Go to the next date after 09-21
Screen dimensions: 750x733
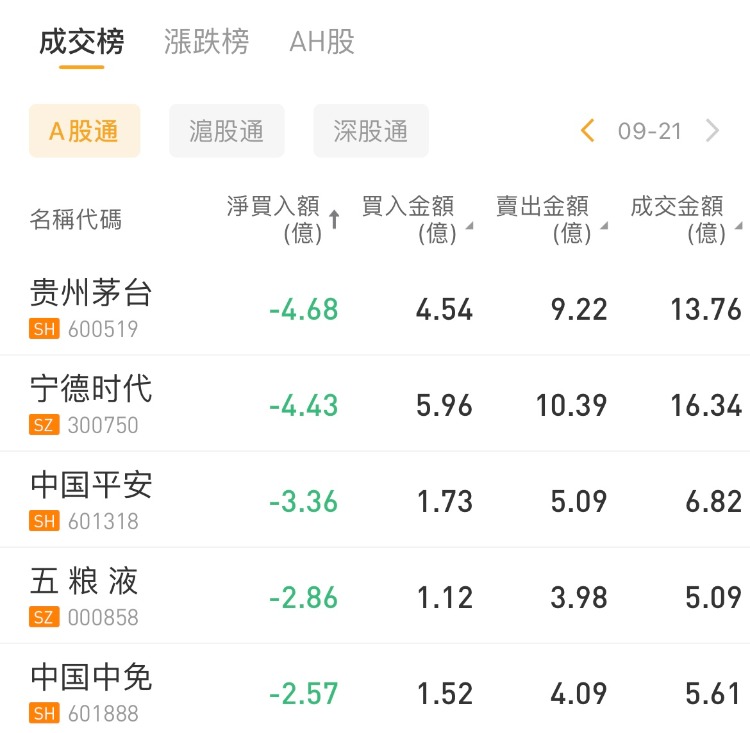click(x=712, y=131)
